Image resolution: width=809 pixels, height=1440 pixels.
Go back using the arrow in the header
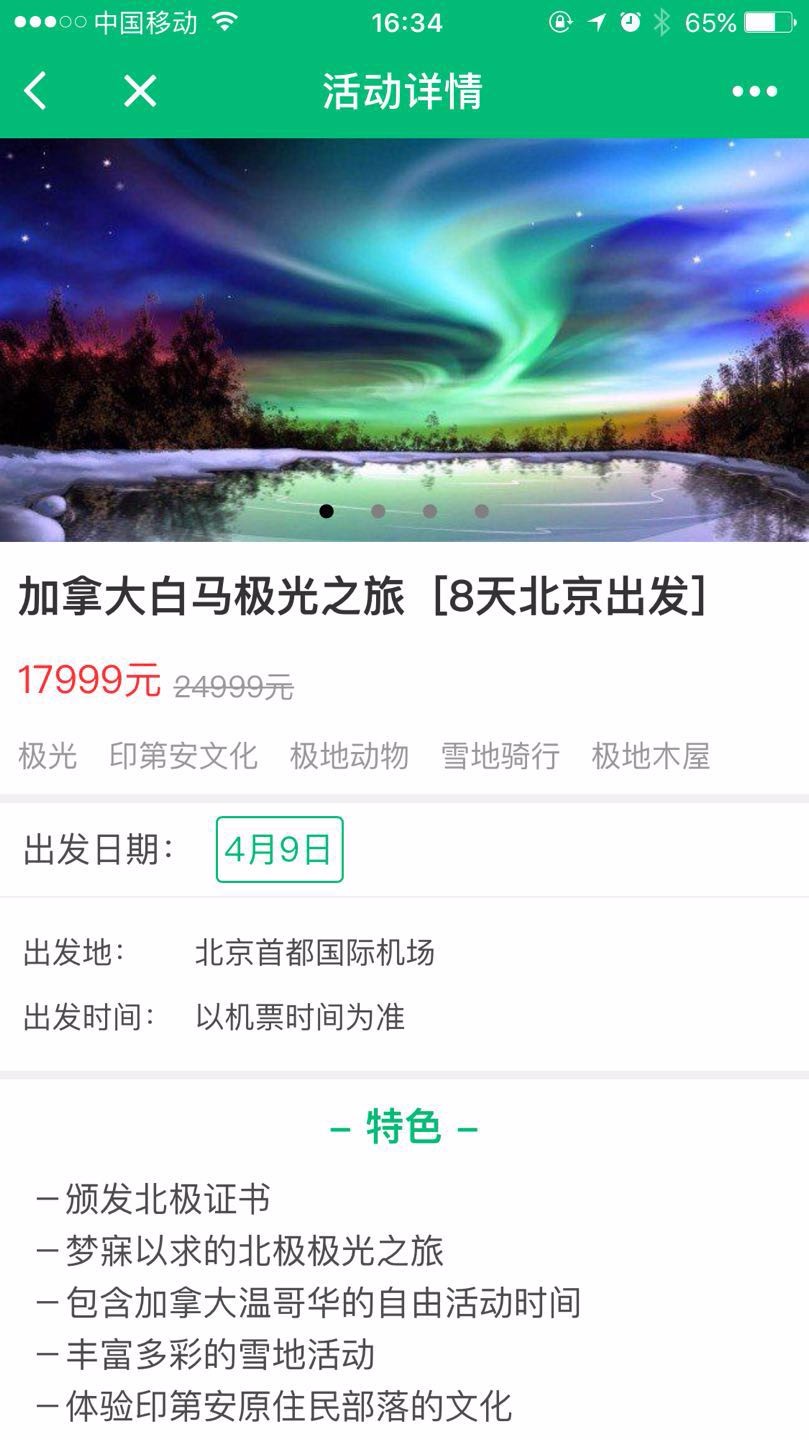[35, 91]
